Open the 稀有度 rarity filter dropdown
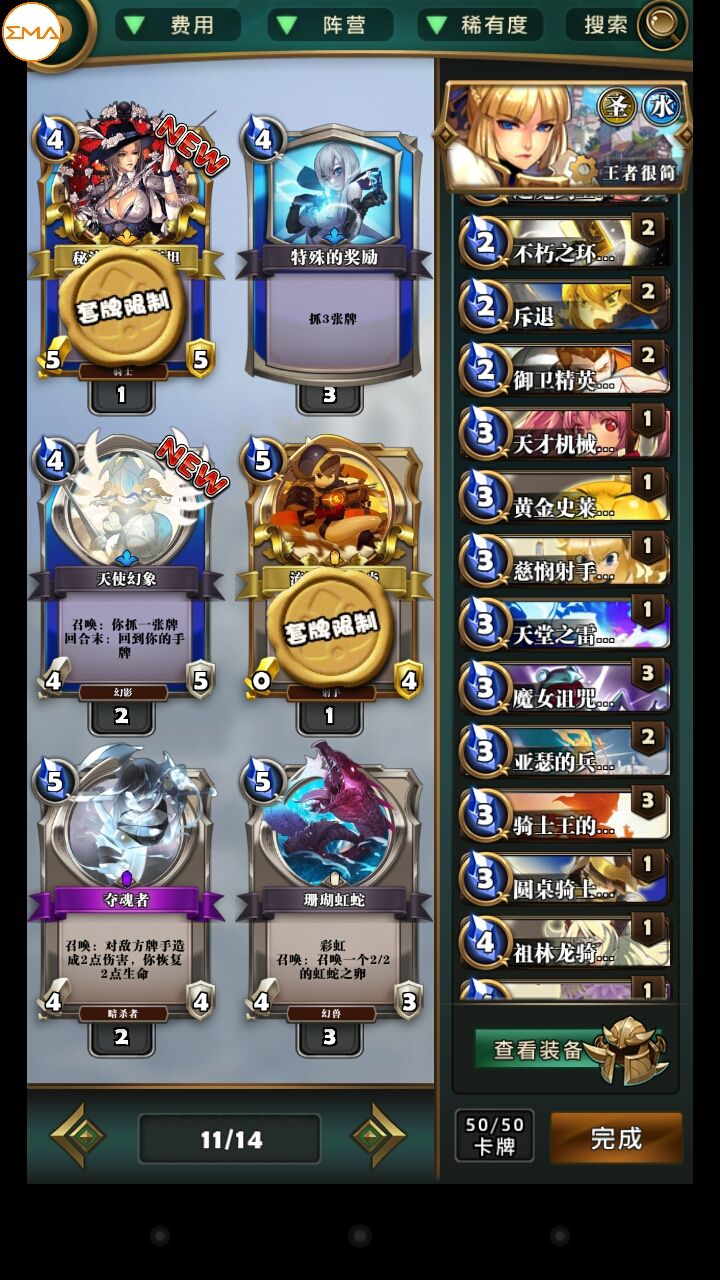 coord(481,25)
